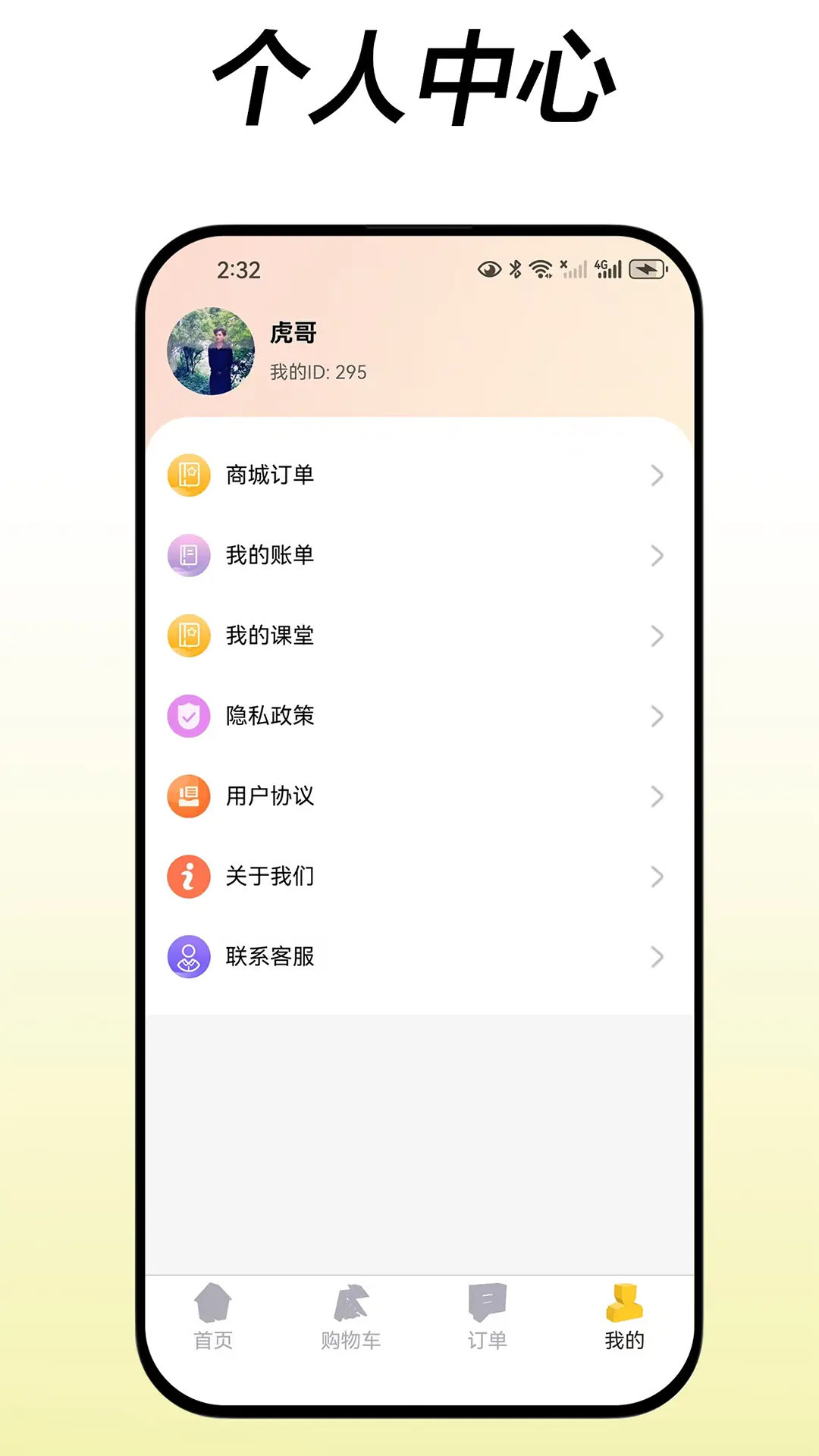Open 隐私政策 via its right arrow

pyautogui.click(x=657, y=716)
